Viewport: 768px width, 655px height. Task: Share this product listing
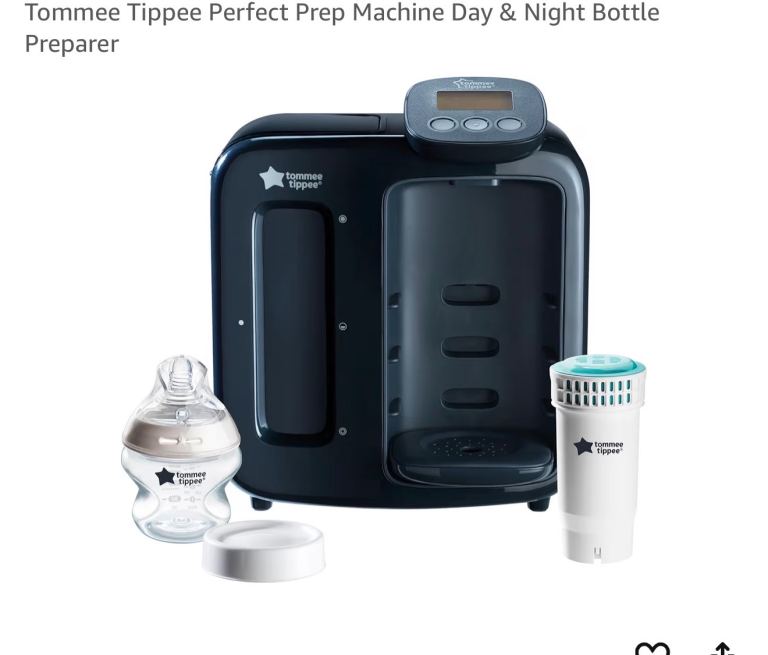722,650
